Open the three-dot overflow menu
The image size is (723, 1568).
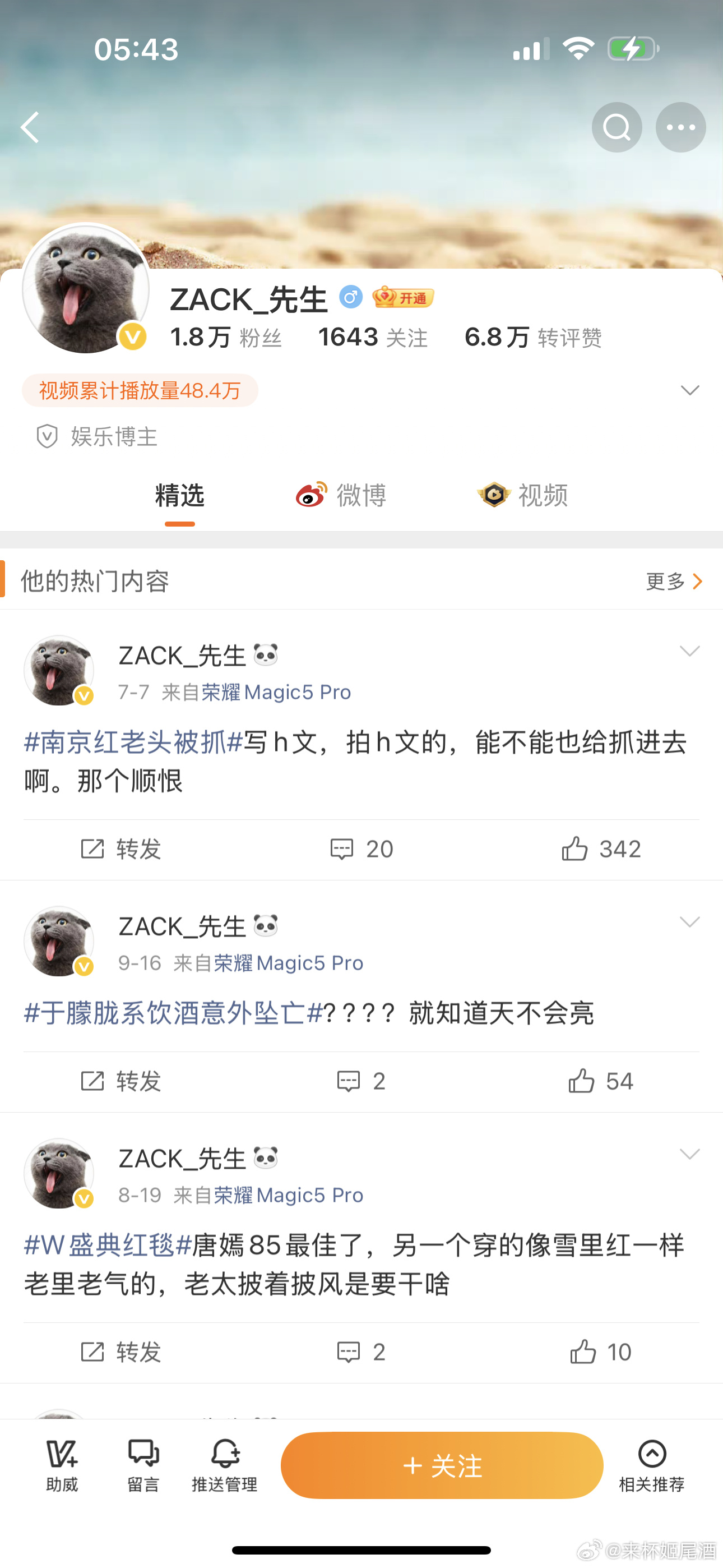pos(680,127)
